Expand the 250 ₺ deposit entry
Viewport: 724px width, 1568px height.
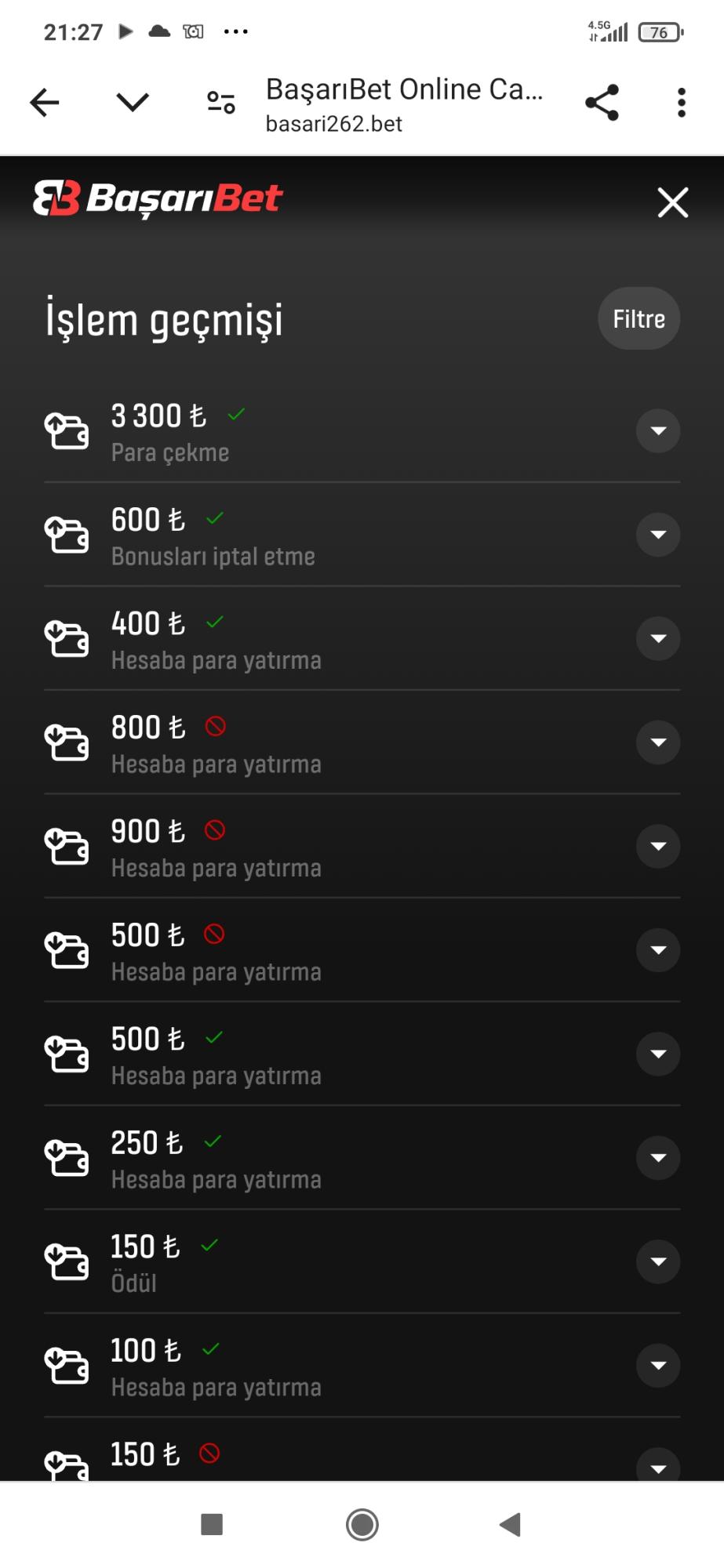(657, 1158)
